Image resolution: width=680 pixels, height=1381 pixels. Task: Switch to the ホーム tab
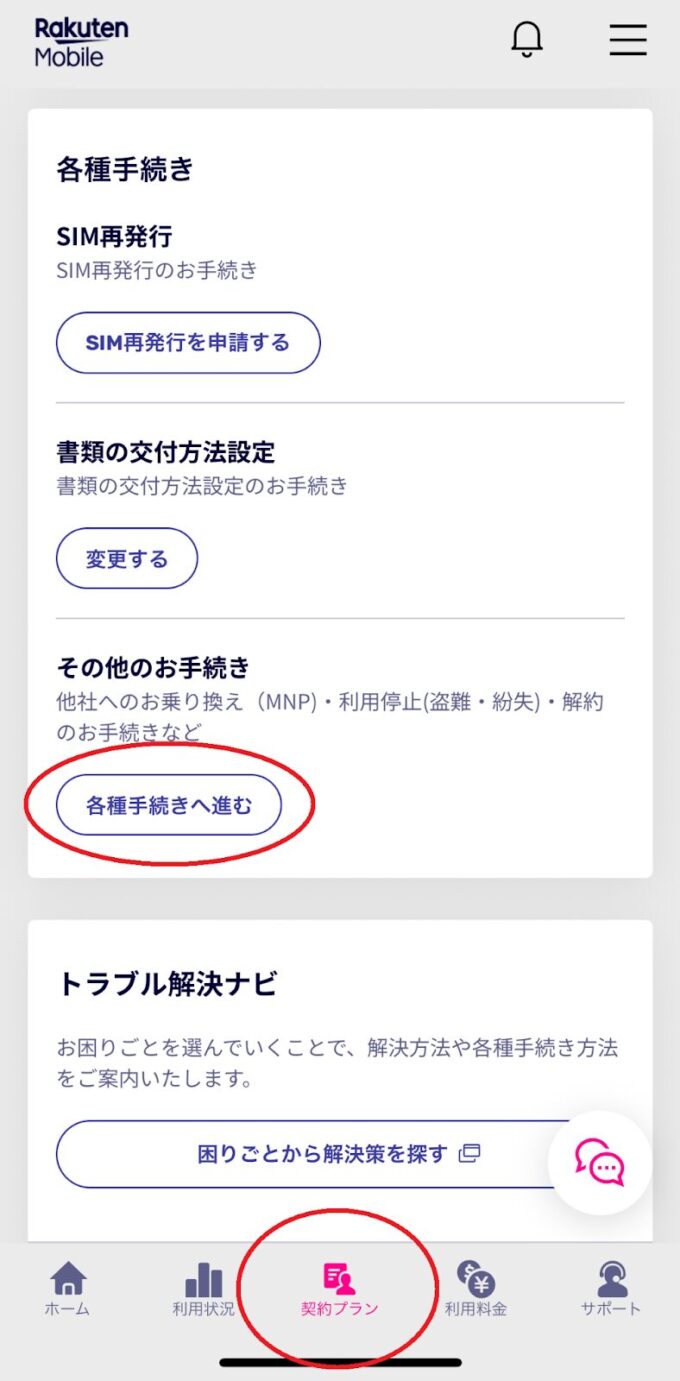pos(68,1288)
